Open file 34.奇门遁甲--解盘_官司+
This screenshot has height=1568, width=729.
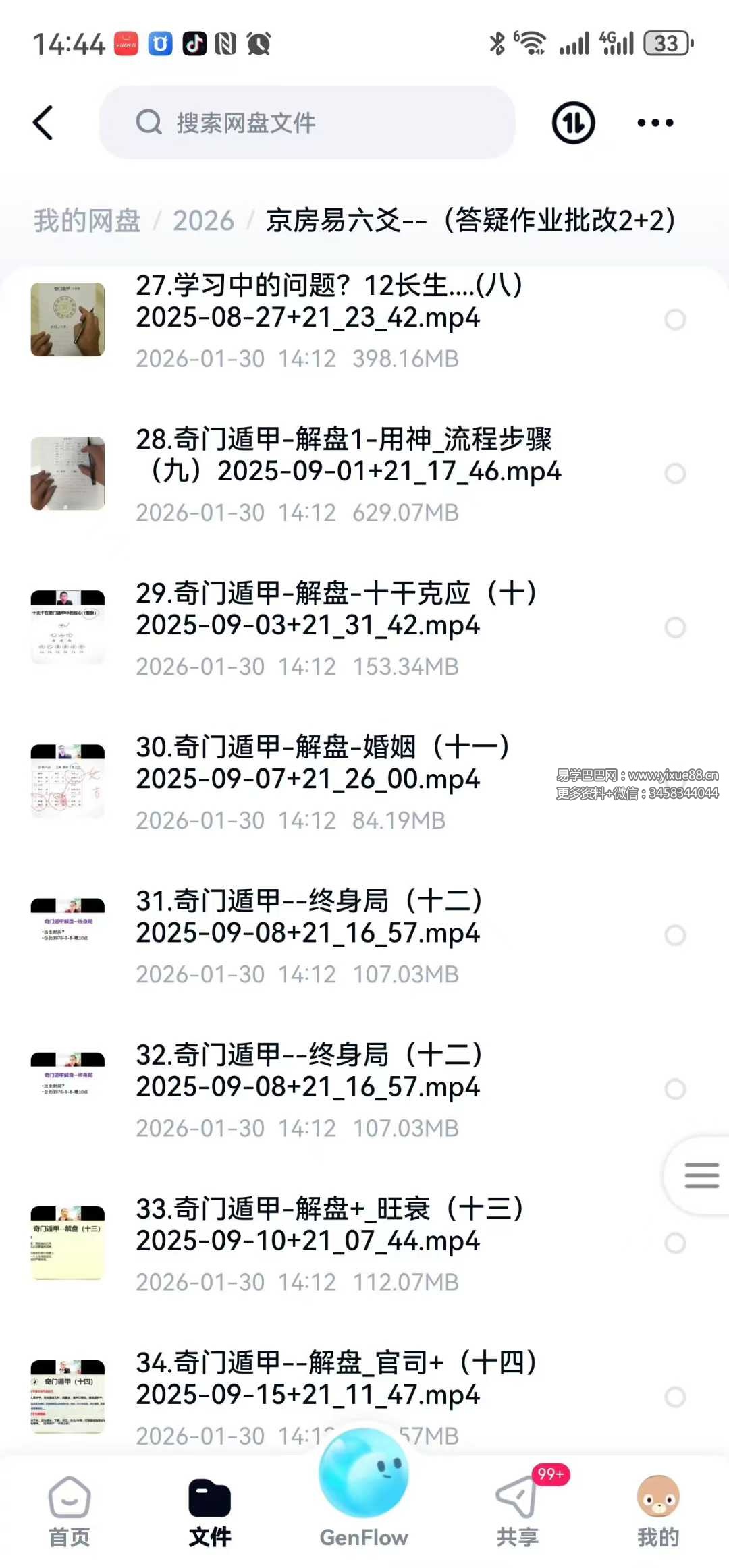click(308, 1378)
